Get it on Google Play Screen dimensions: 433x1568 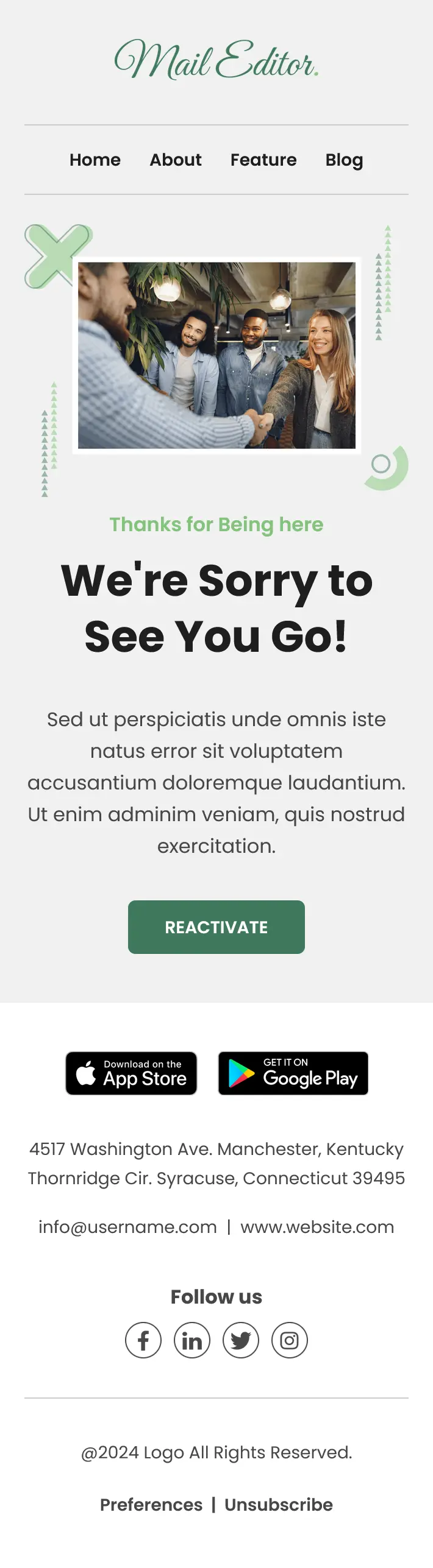click(x=293, y=1073)
